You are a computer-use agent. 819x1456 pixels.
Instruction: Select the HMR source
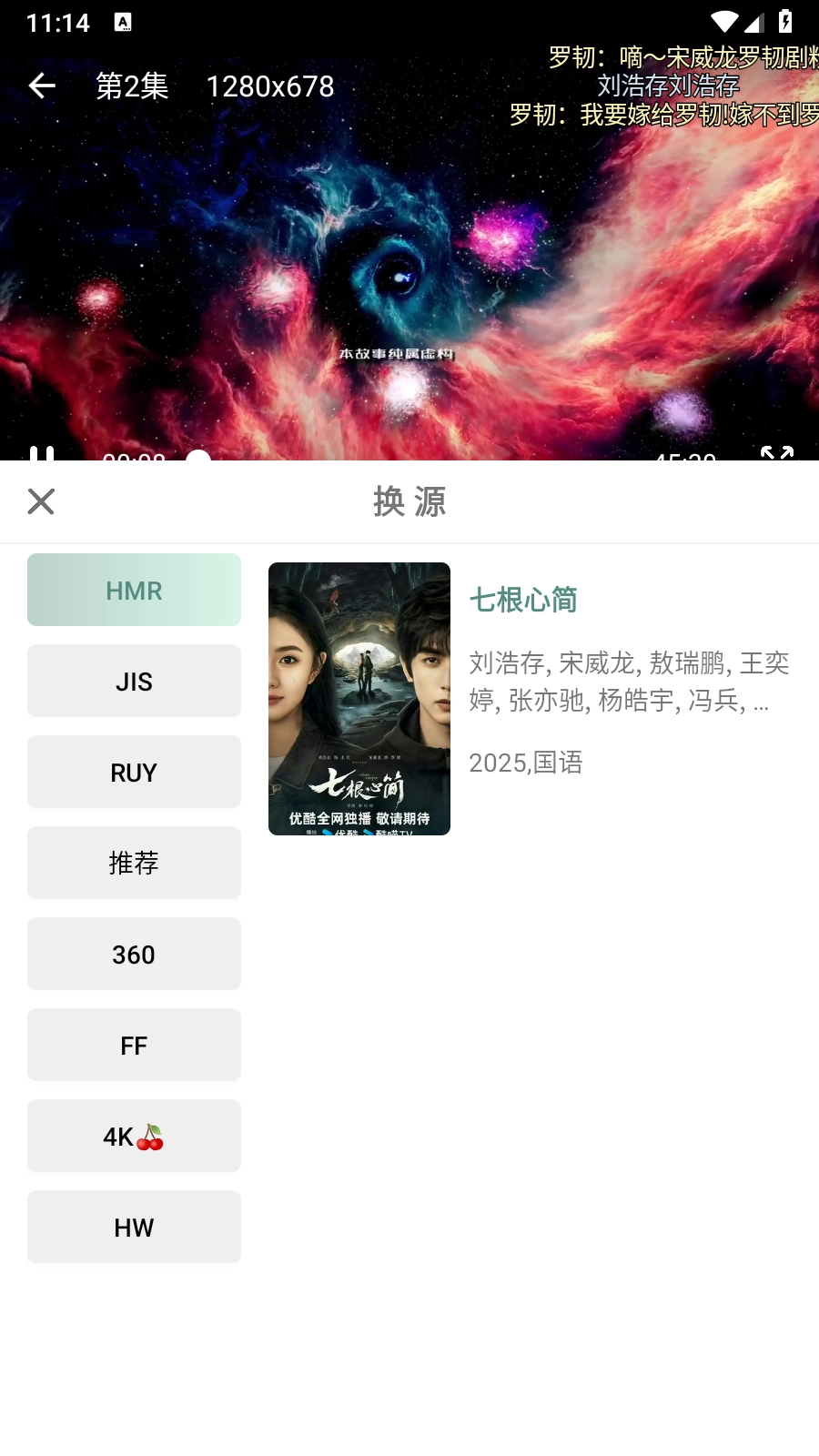pyautogui.click(x=134, y=590)
